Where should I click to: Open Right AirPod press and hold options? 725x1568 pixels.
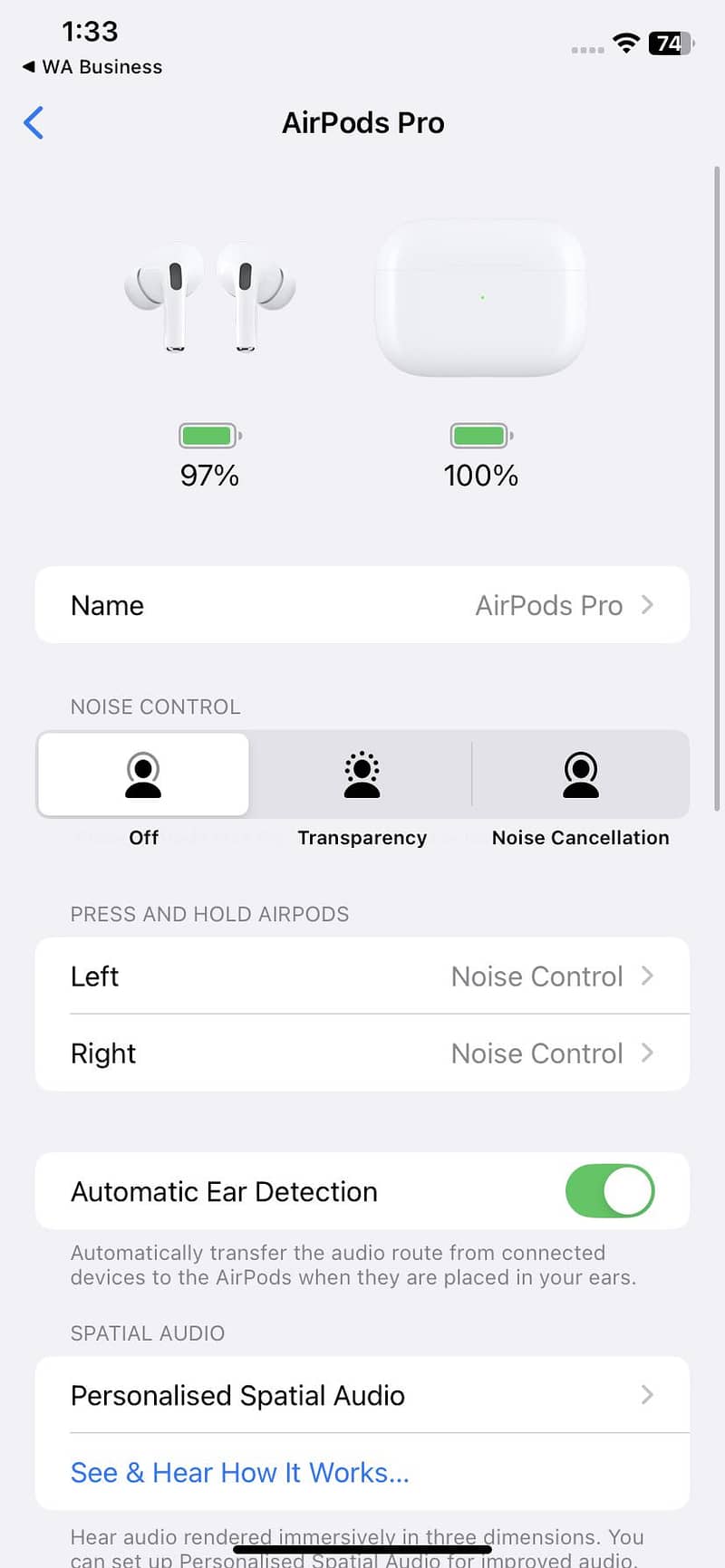point(362,1053)
